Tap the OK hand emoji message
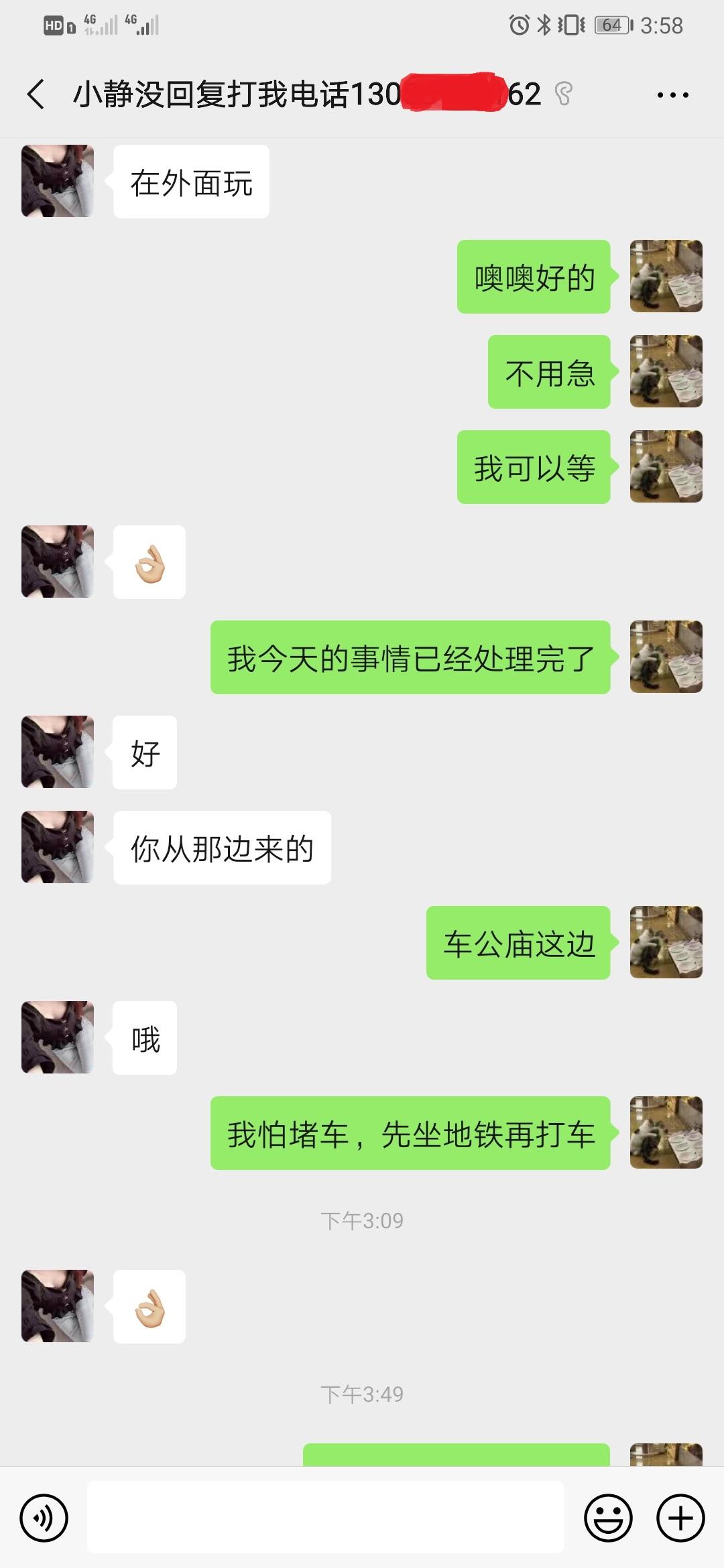The width and height of the screenshot is (724, 1568). tap(150, 562)
